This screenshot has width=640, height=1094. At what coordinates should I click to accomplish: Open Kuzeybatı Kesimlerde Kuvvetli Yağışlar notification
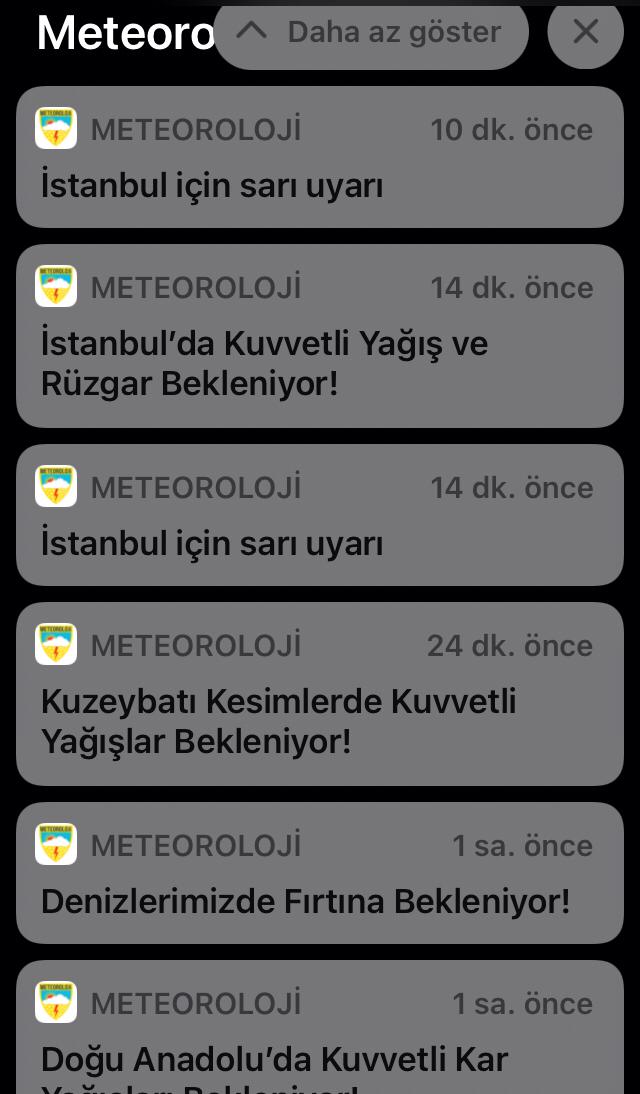[x=320, y=694]
